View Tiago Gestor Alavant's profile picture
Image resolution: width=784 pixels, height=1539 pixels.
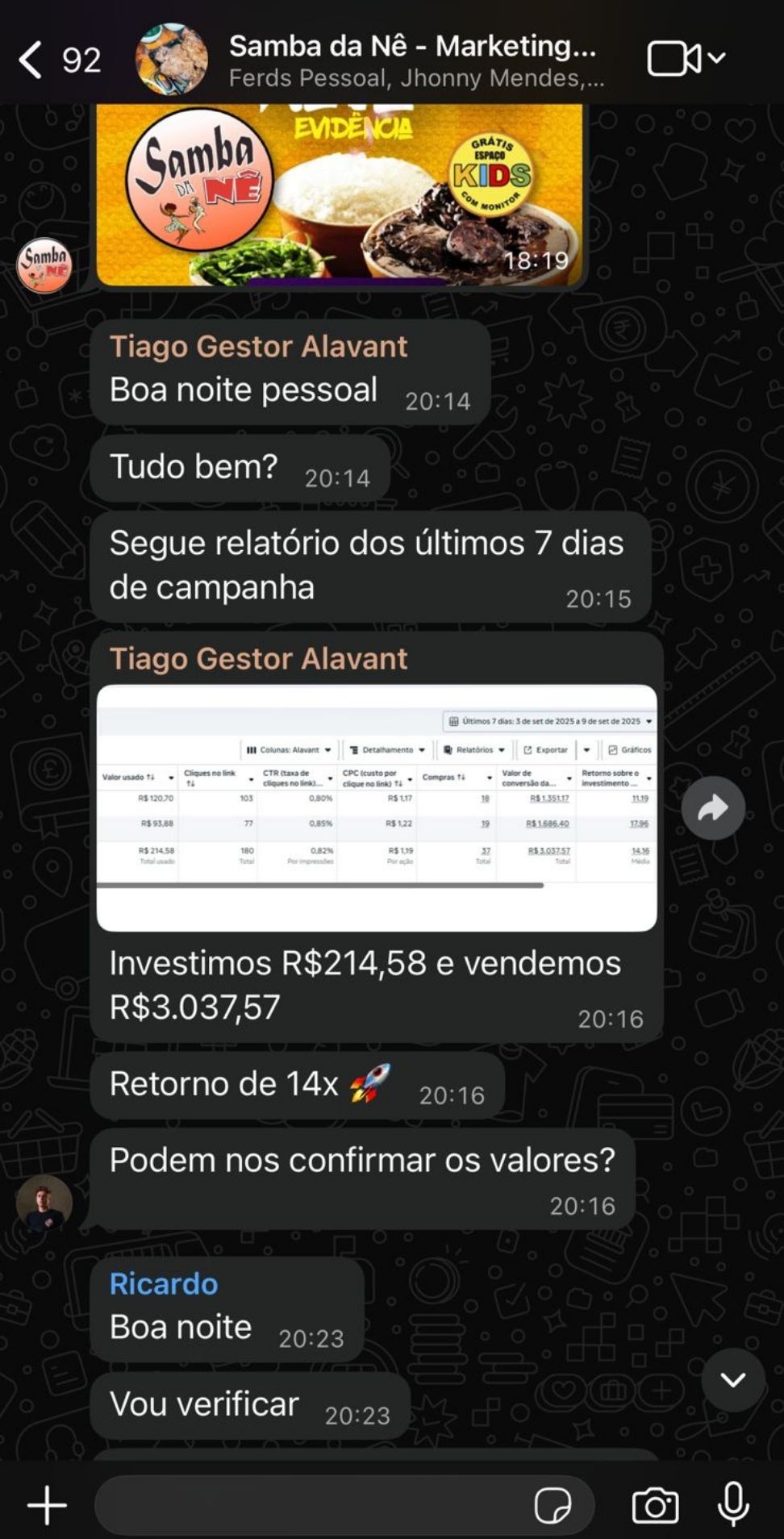pyautogui.click(x=44, y=1203)
